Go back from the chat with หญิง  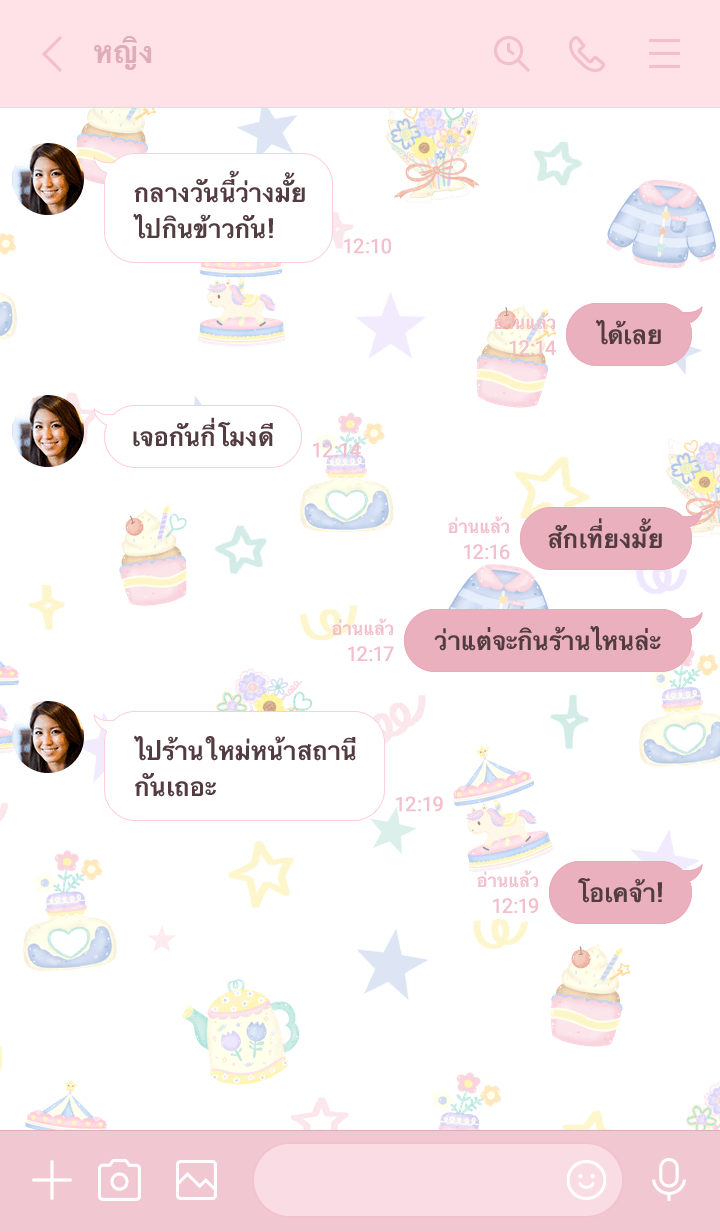52,54
